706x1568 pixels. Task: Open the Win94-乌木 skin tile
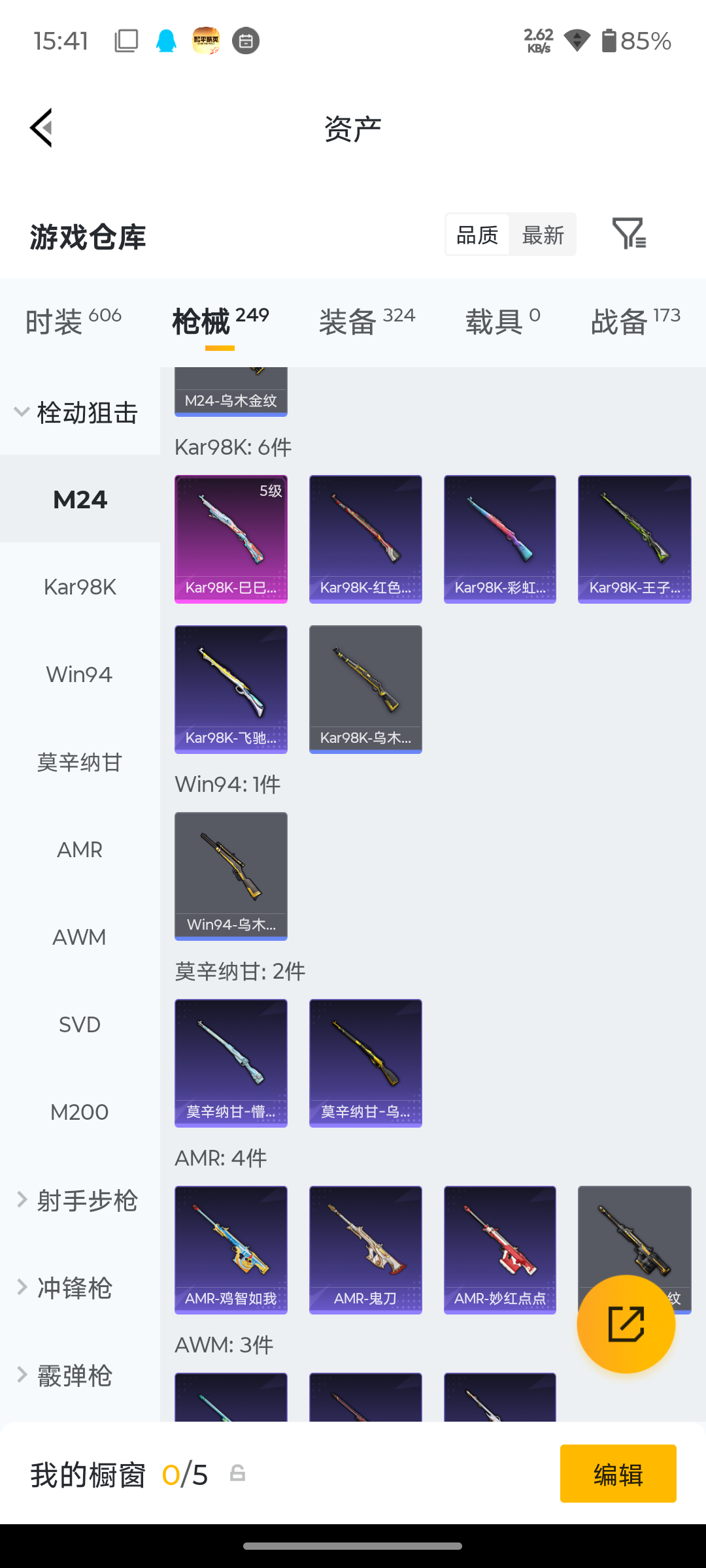231,876
